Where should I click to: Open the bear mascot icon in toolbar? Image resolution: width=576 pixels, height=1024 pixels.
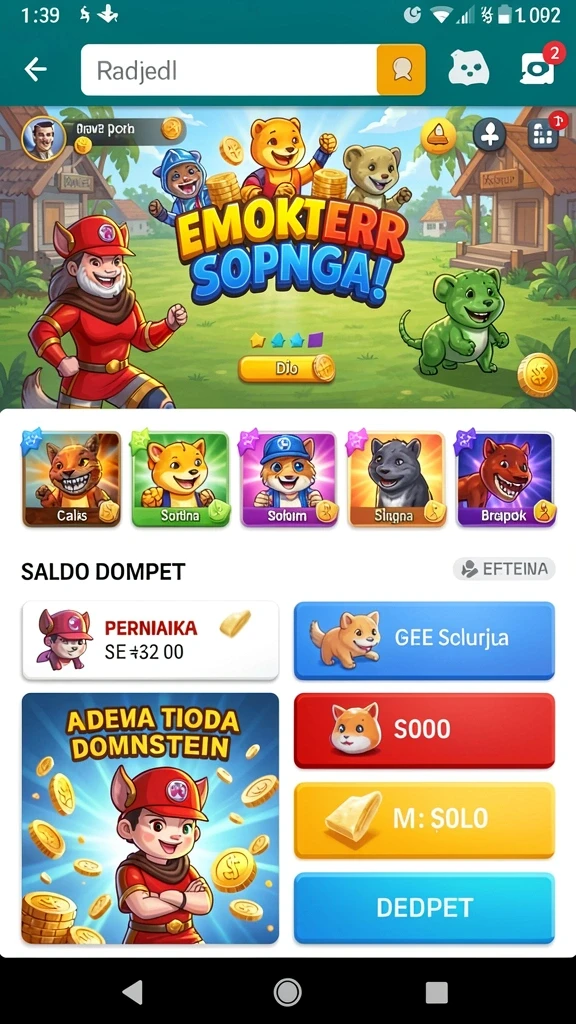pos(469,69)
